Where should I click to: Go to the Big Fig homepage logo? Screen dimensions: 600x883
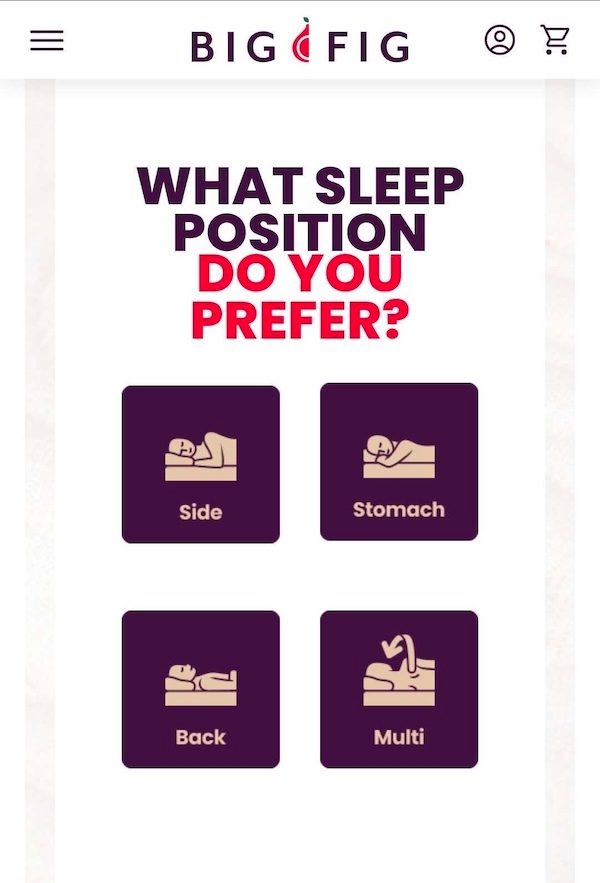(x=300, y=42)
